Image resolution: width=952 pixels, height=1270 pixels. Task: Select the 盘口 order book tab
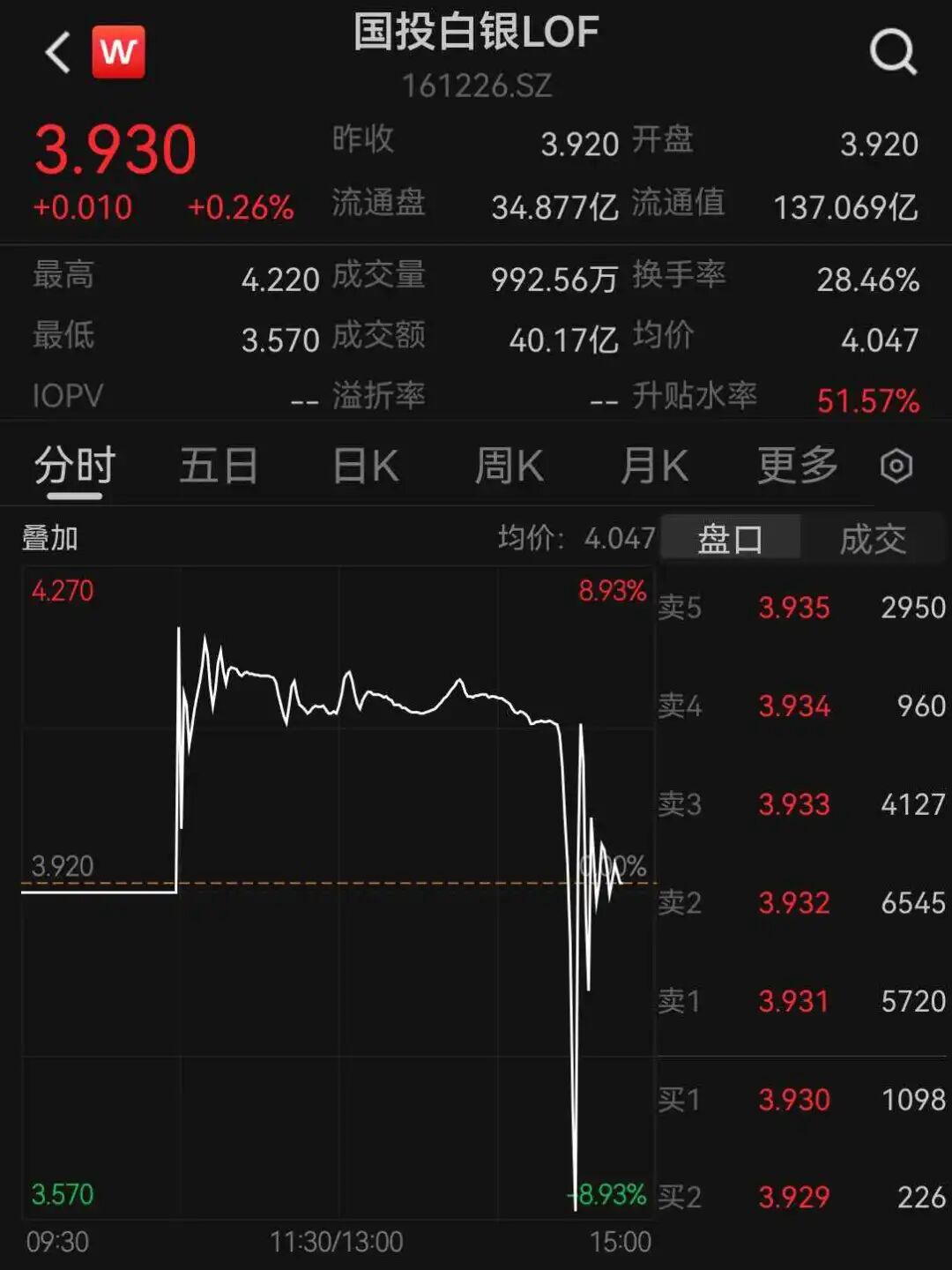730,538
